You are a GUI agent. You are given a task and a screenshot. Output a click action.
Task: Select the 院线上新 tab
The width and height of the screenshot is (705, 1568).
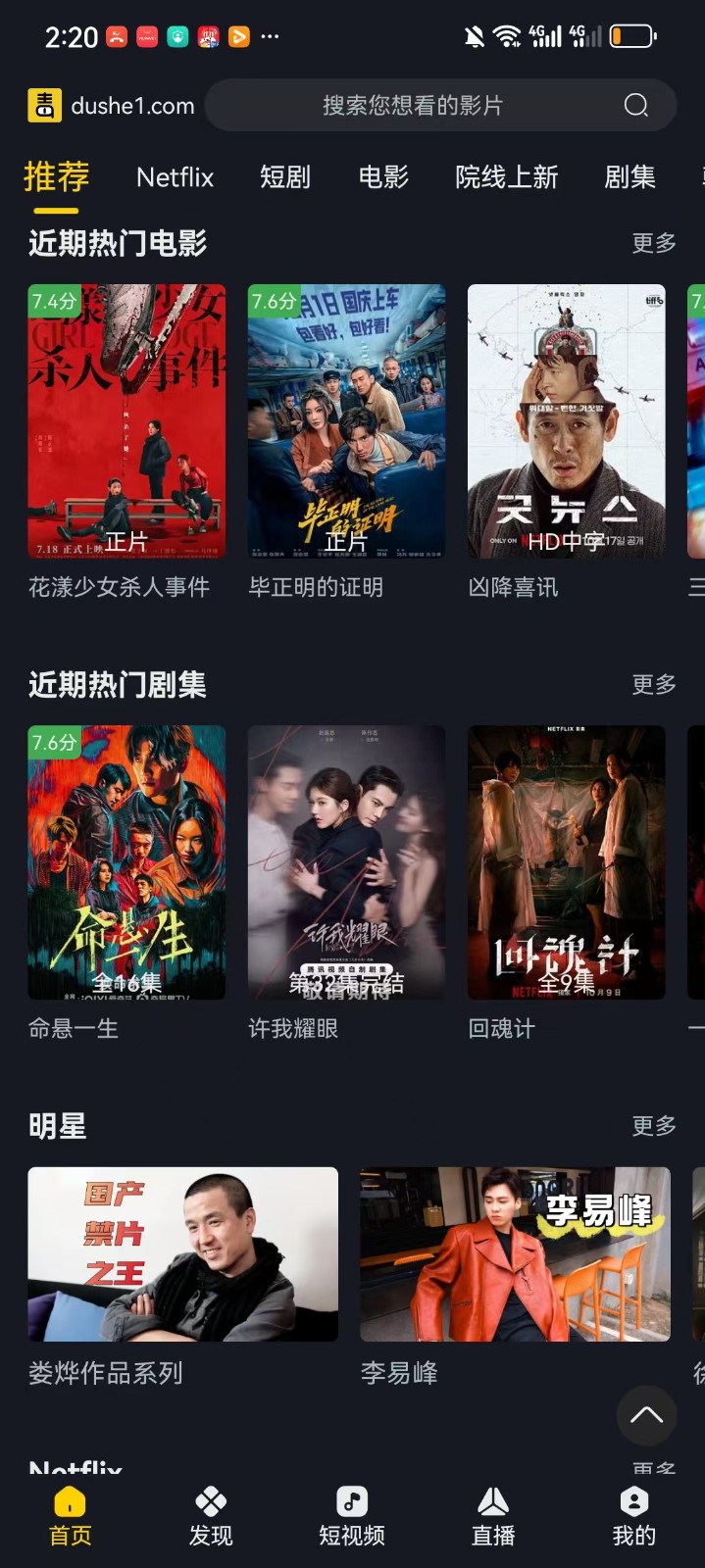coord(506,177)
